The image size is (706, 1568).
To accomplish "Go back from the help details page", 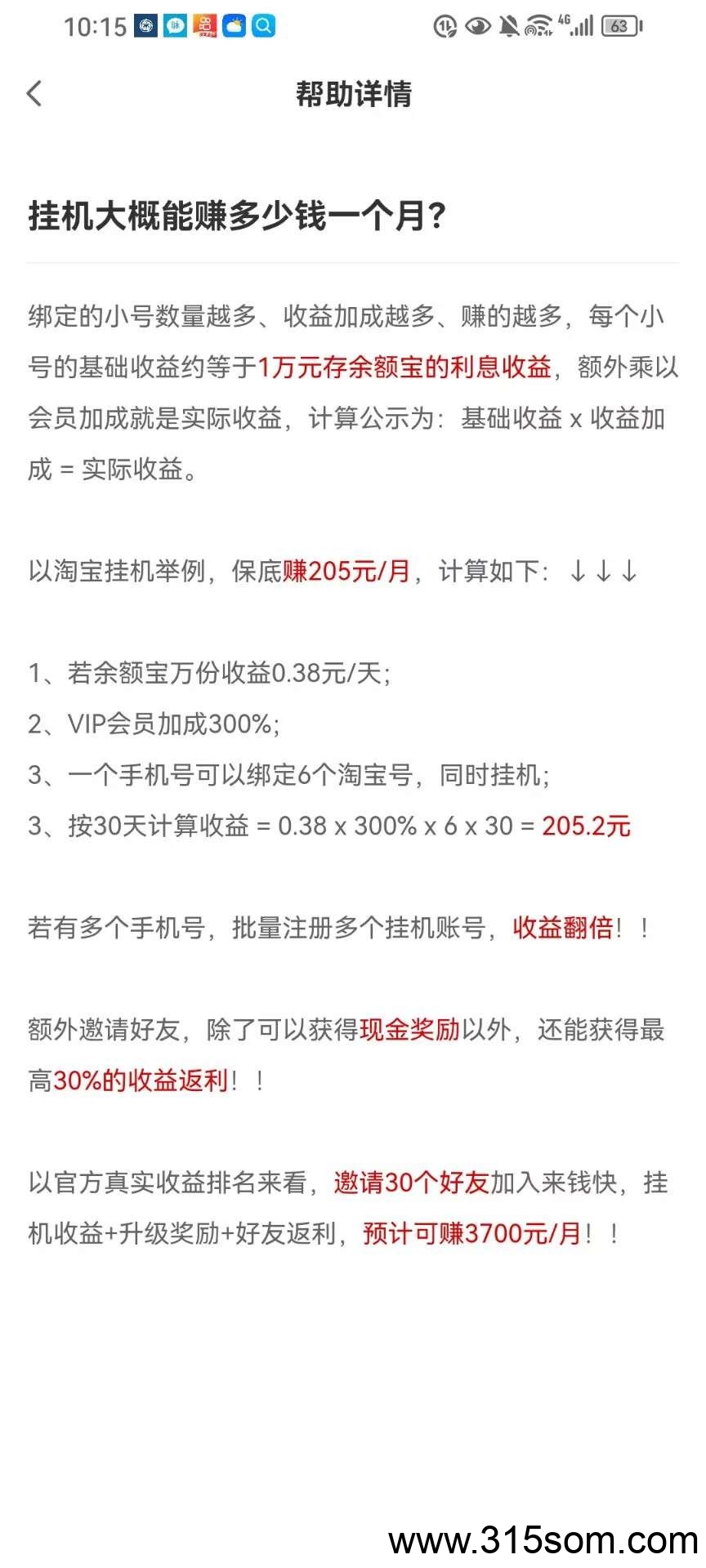I will pyautogui.click(x=34, y=94).
